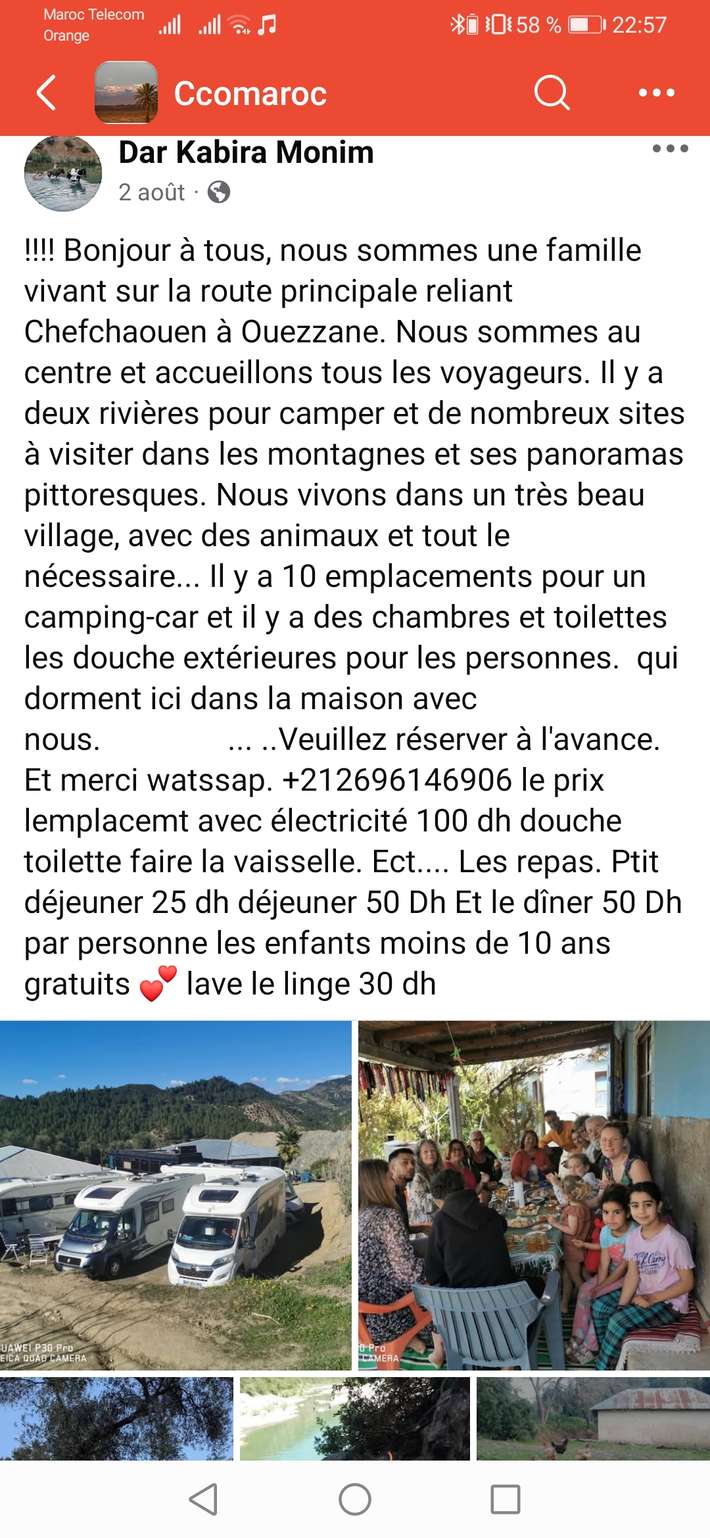710x1538 pixels.
Task: Open the Ccomaroc group title
Action: [250, 93]
